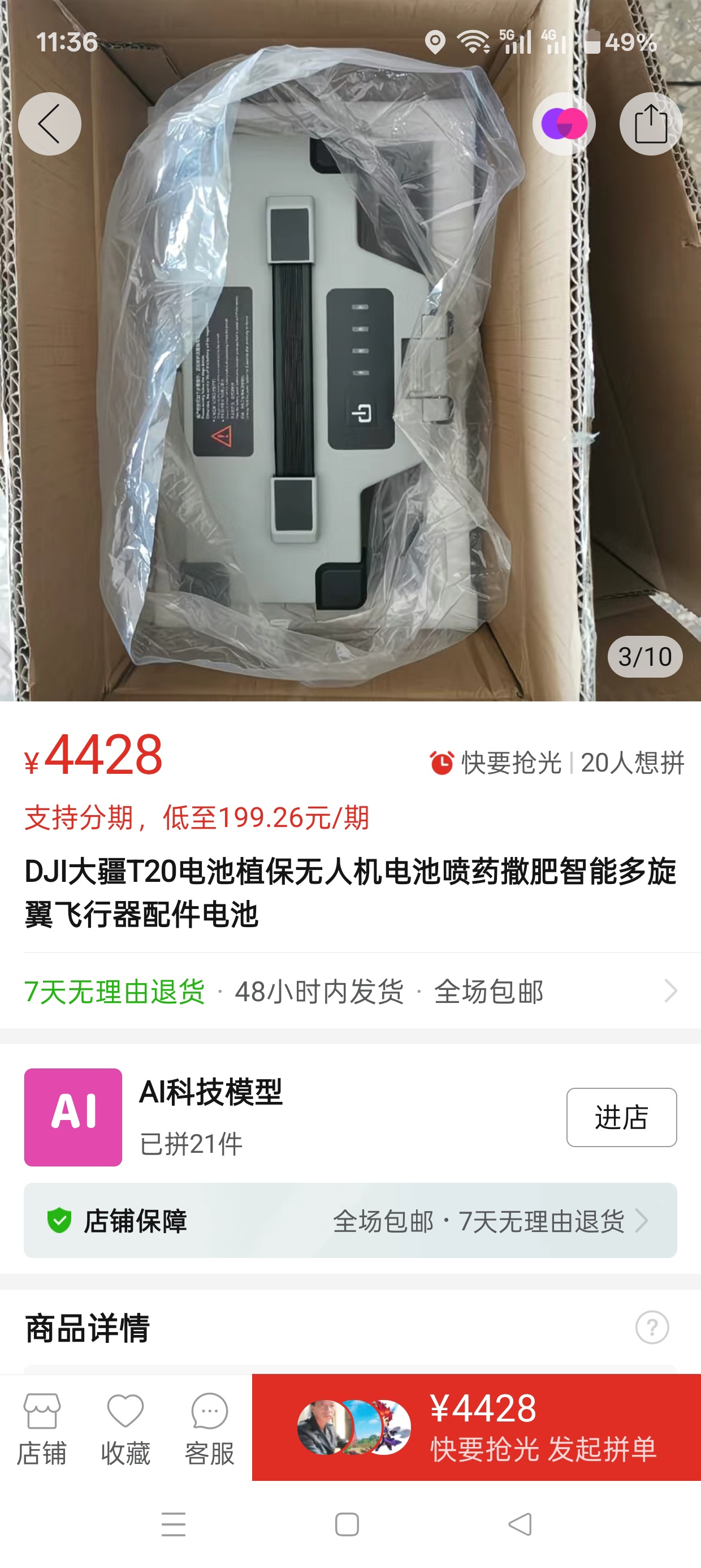
Task: Start a group buy at ¥4428
Action: (x=477, y=1427)
